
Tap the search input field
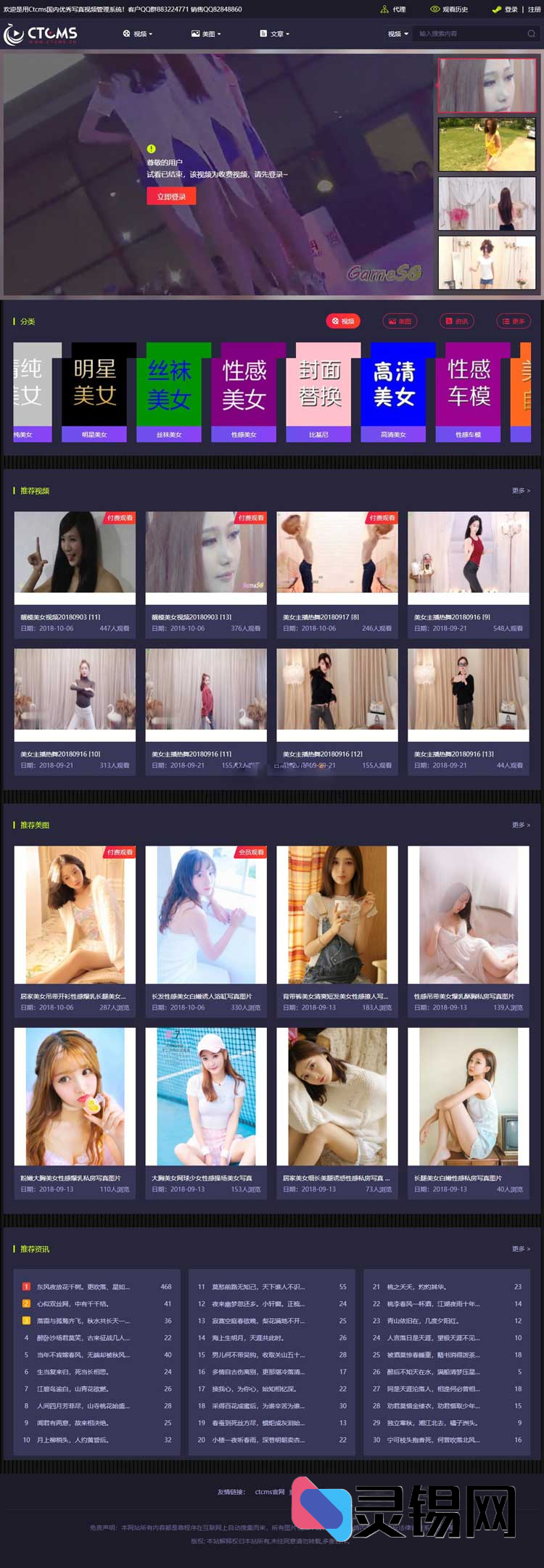468,34
